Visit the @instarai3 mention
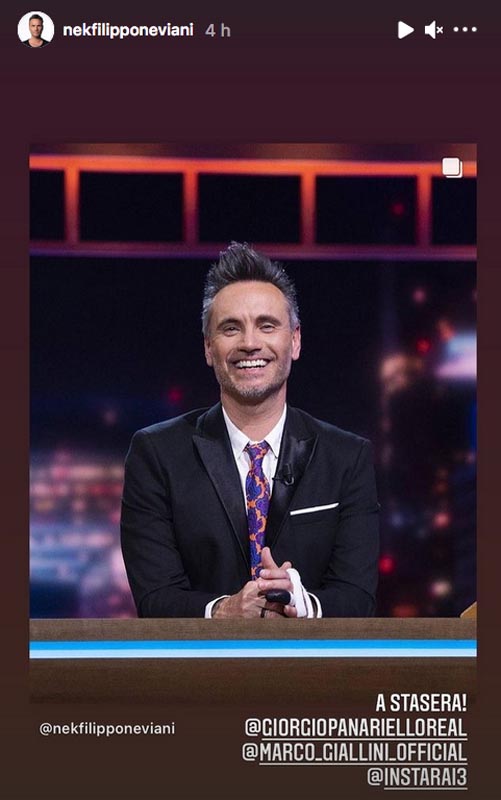The width and height of the screenshot is (501, 800). [417, 777]
